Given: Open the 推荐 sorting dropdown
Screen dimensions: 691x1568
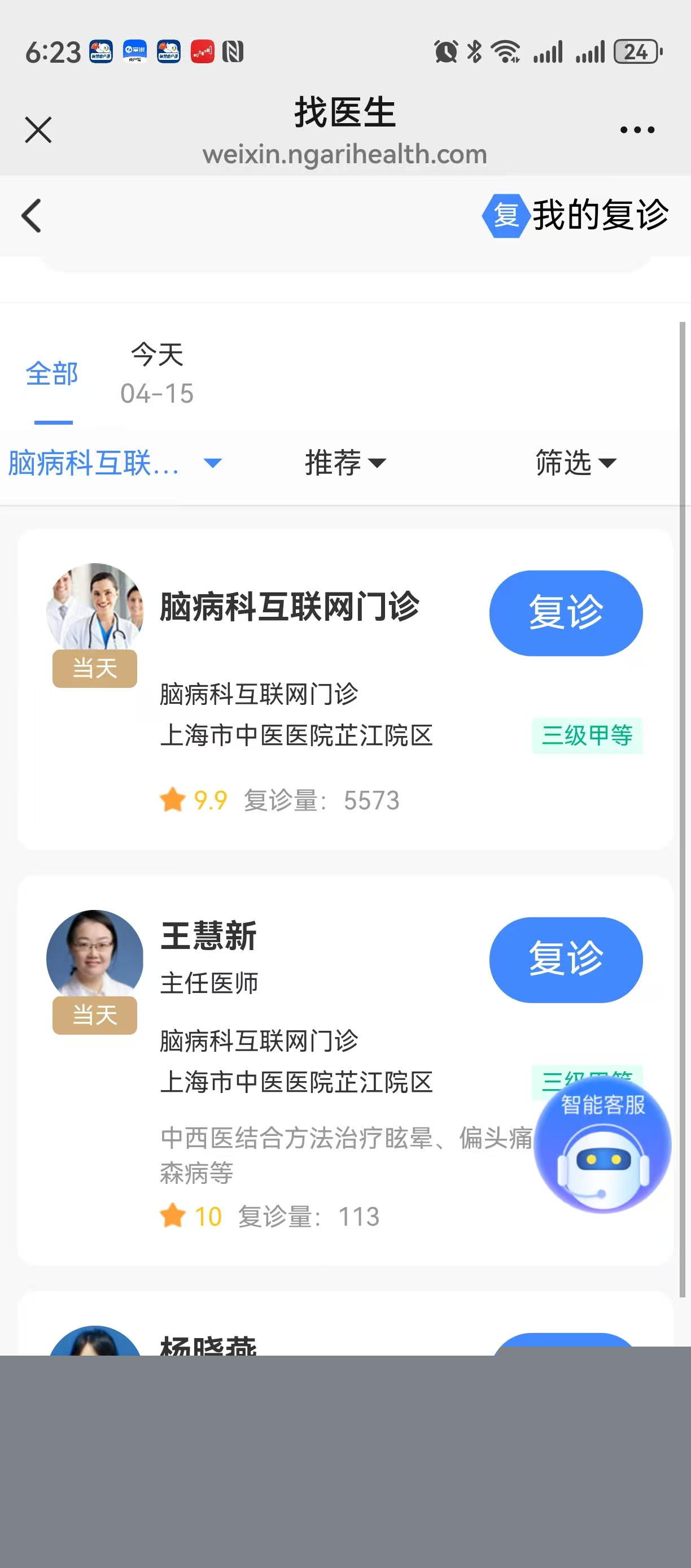Looking at the screenshot, I should [x=345, y=463].
